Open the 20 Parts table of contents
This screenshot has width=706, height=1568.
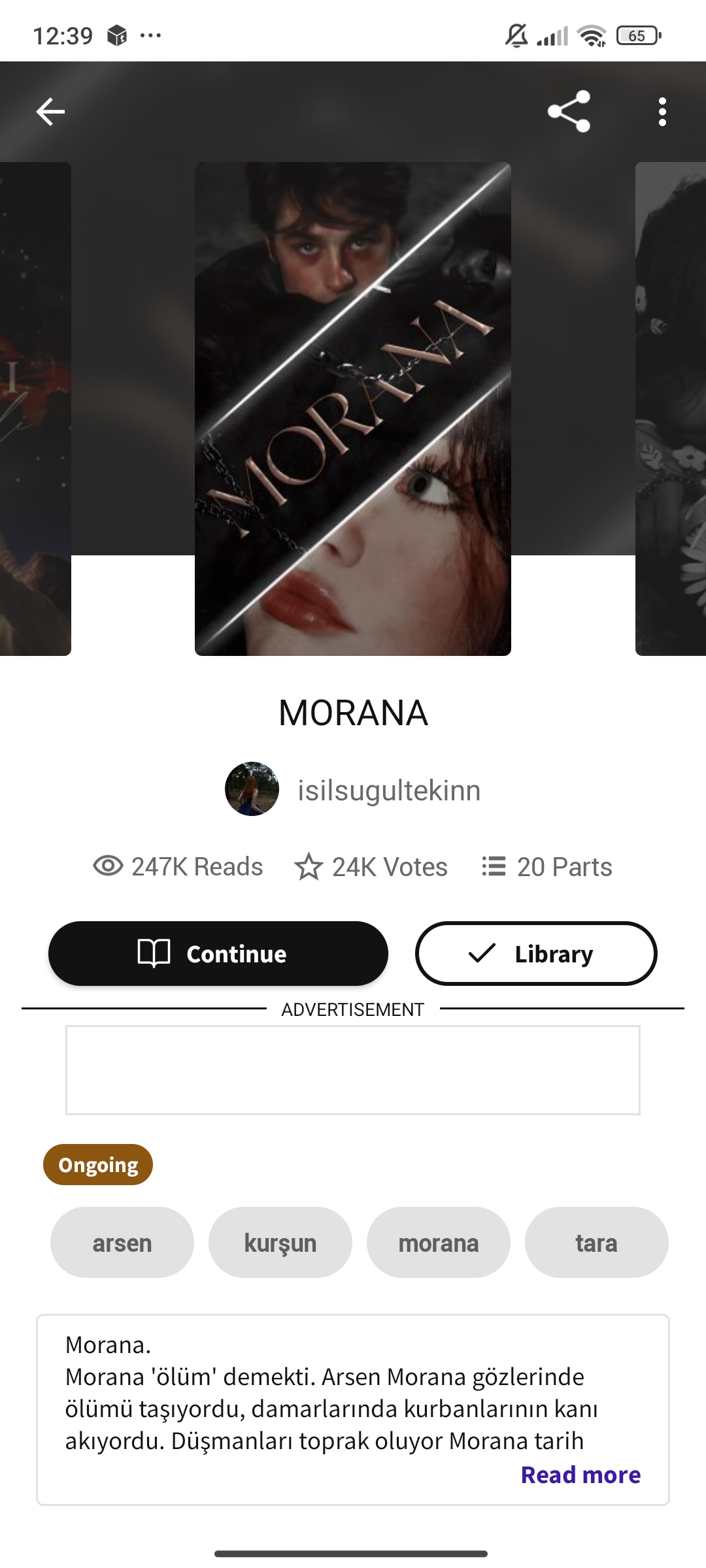pyautogui.click(x=546, y=867)
